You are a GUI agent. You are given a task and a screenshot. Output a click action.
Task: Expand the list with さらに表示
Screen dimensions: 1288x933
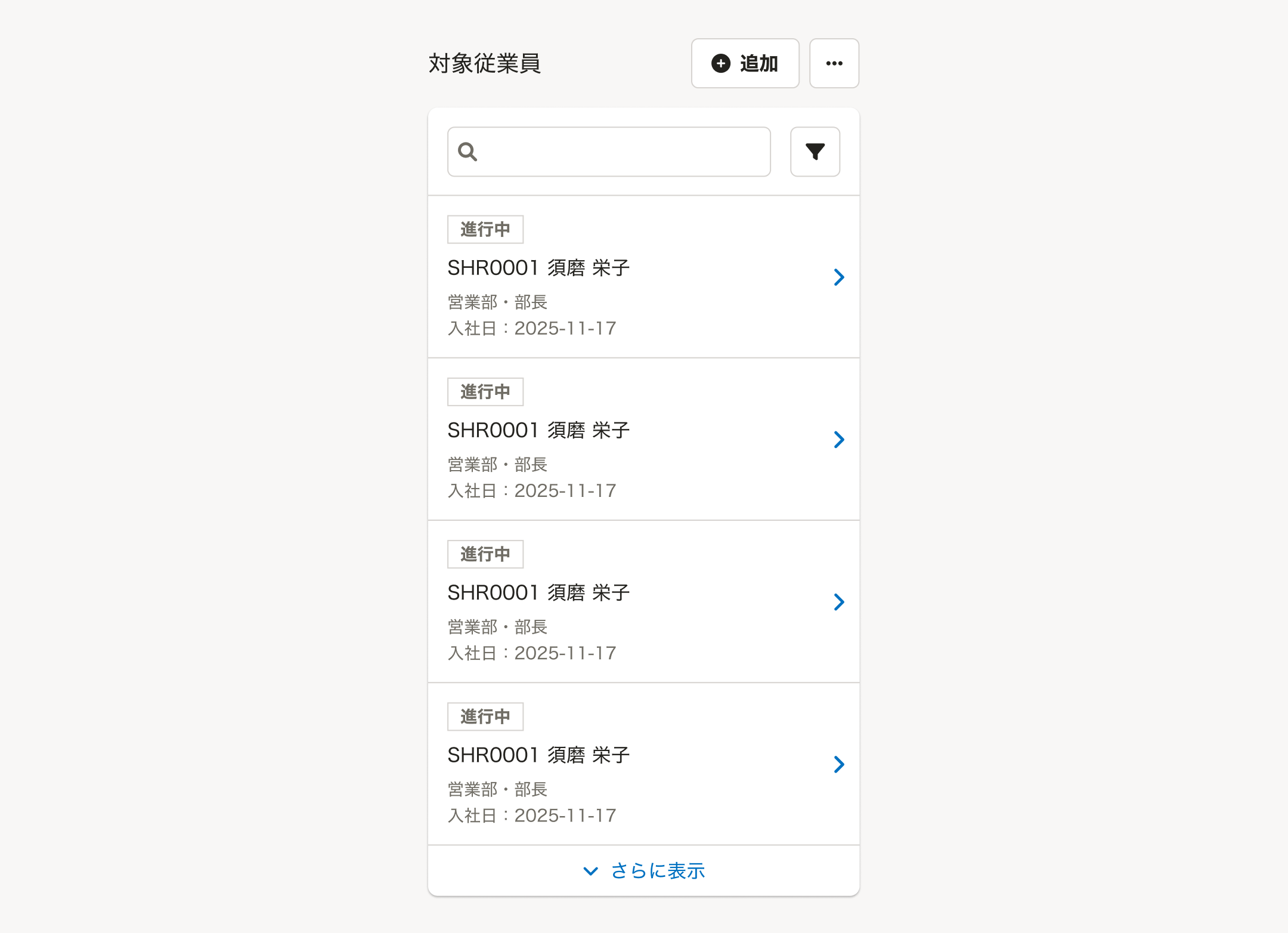[x=644, y=871]
